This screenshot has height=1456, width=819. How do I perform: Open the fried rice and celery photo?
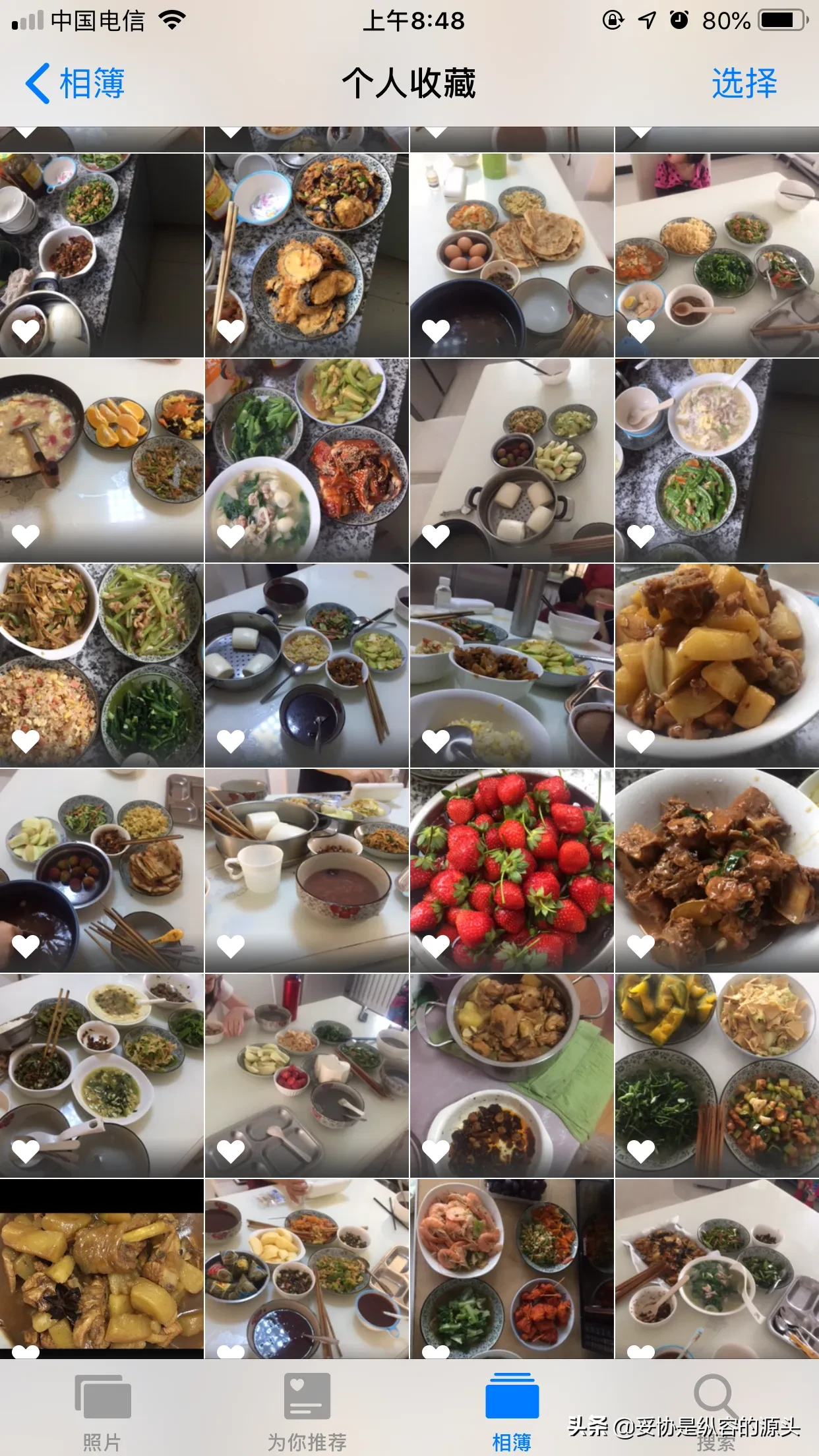coord(102,665)
